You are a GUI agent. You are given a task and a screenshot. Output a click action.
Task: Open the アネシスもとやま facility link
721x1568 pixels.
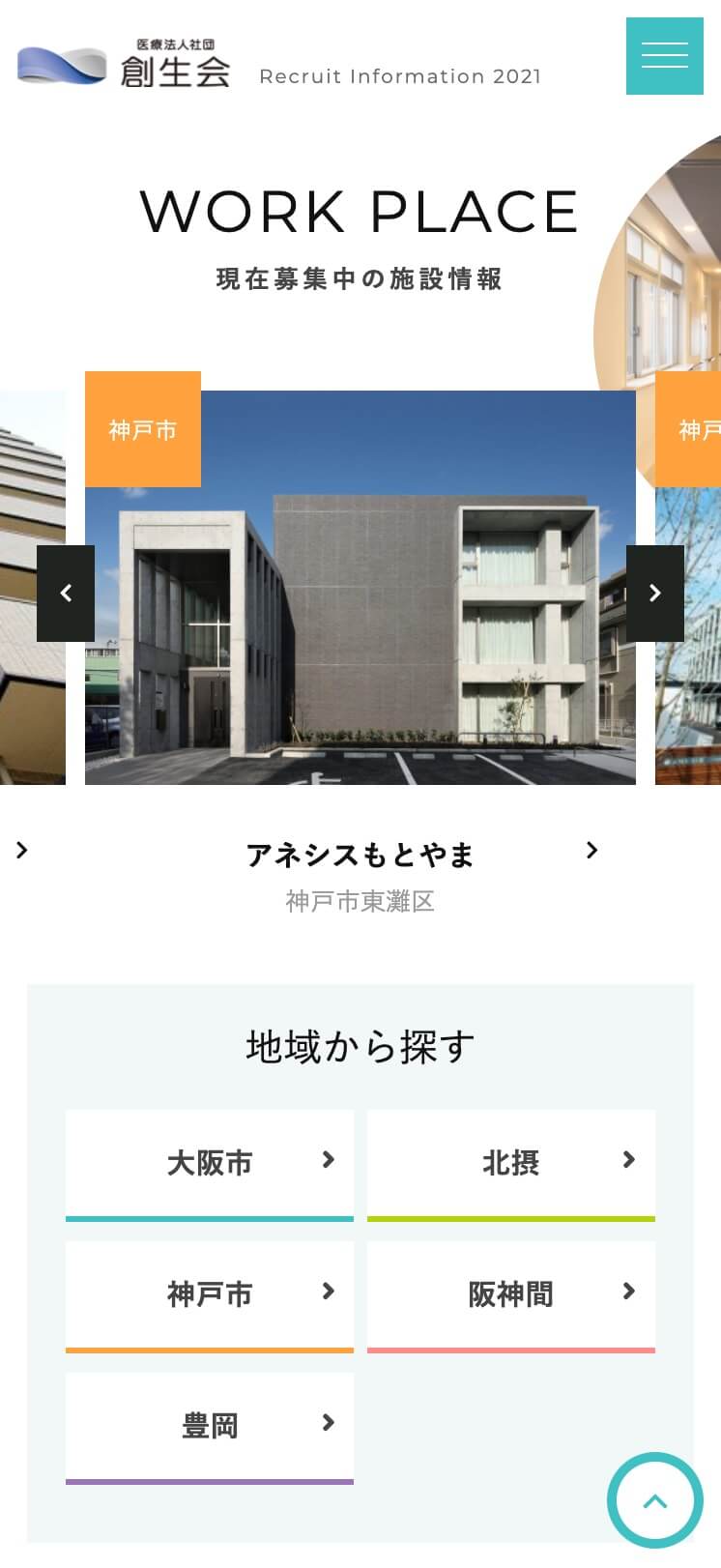coord(360,855)
